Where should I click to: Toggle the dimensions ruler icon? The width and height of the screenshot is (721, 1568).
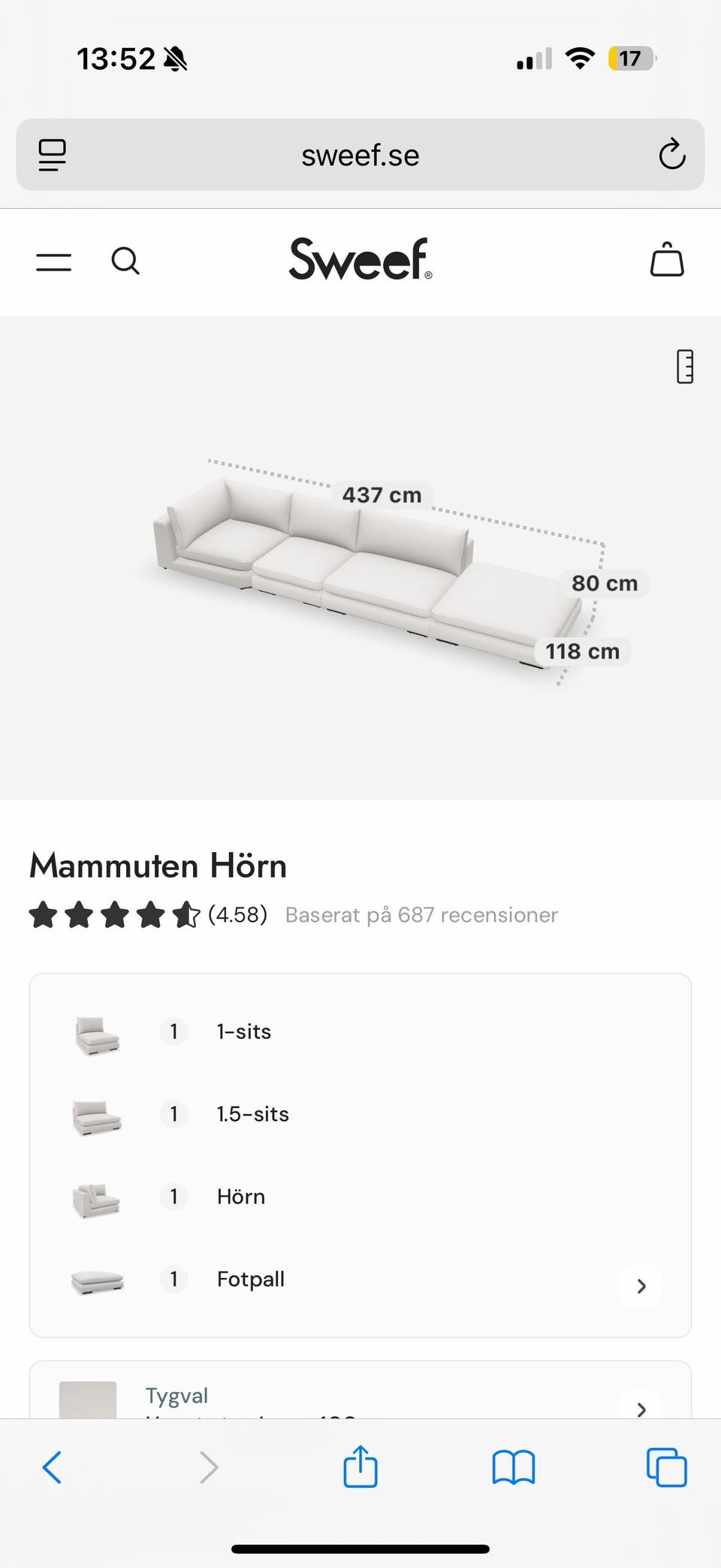(x=685, y=367)
